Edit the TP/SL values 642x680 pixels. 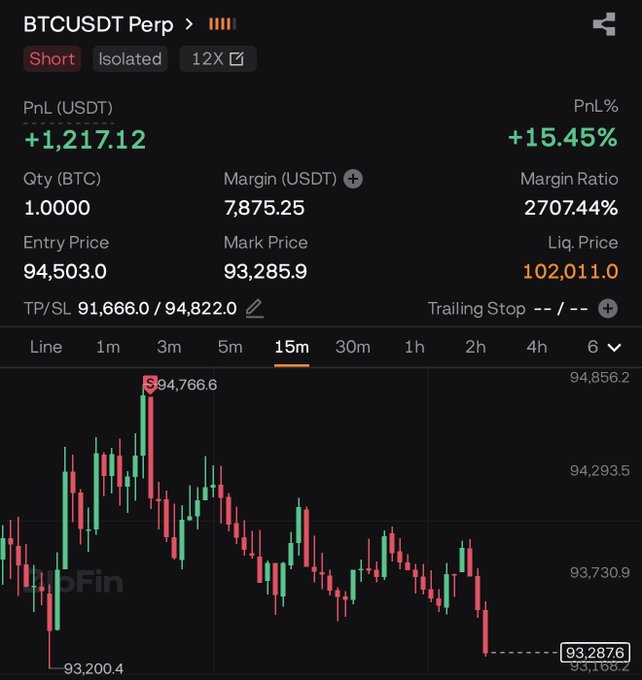(x=254, y=308)
